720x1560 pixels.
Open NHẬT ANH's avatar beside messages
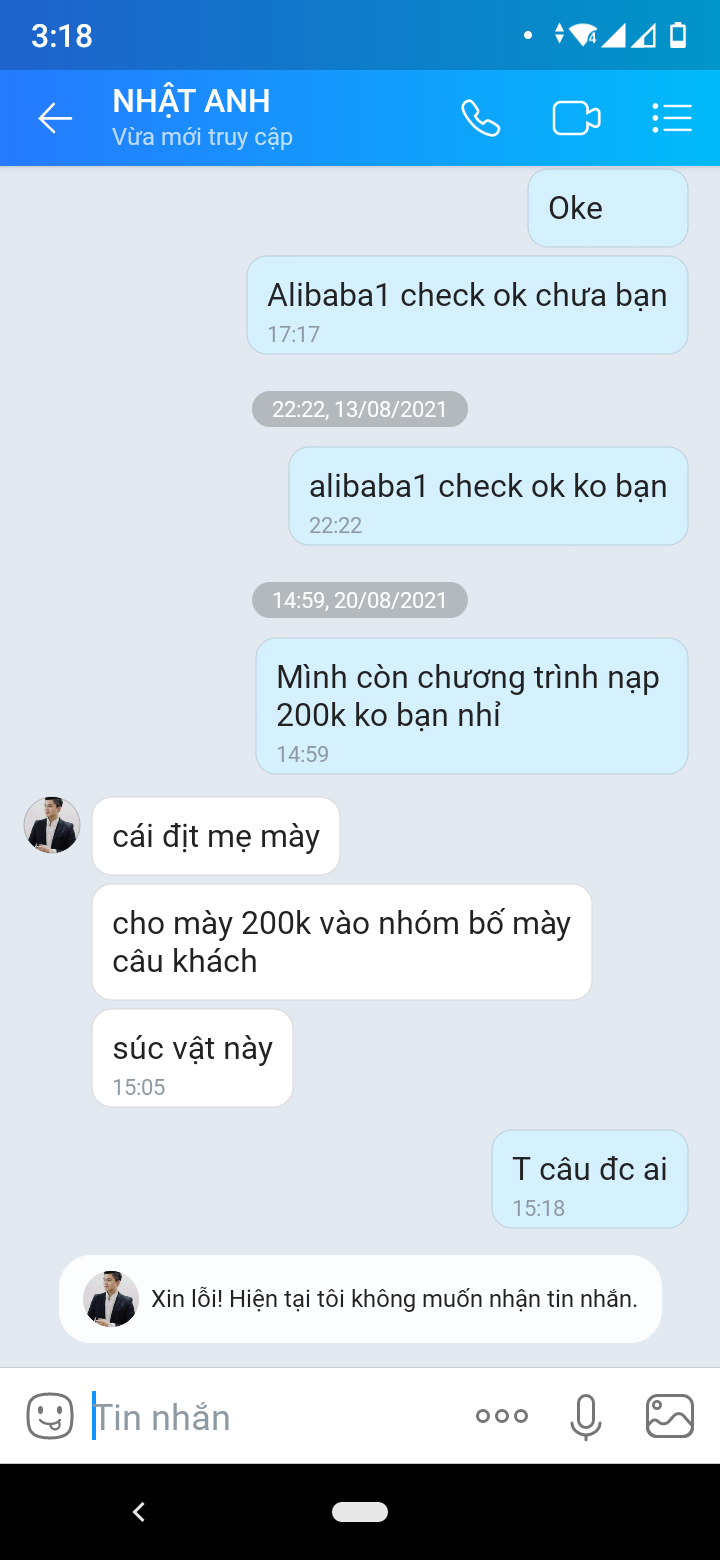[x=52, y=825]
